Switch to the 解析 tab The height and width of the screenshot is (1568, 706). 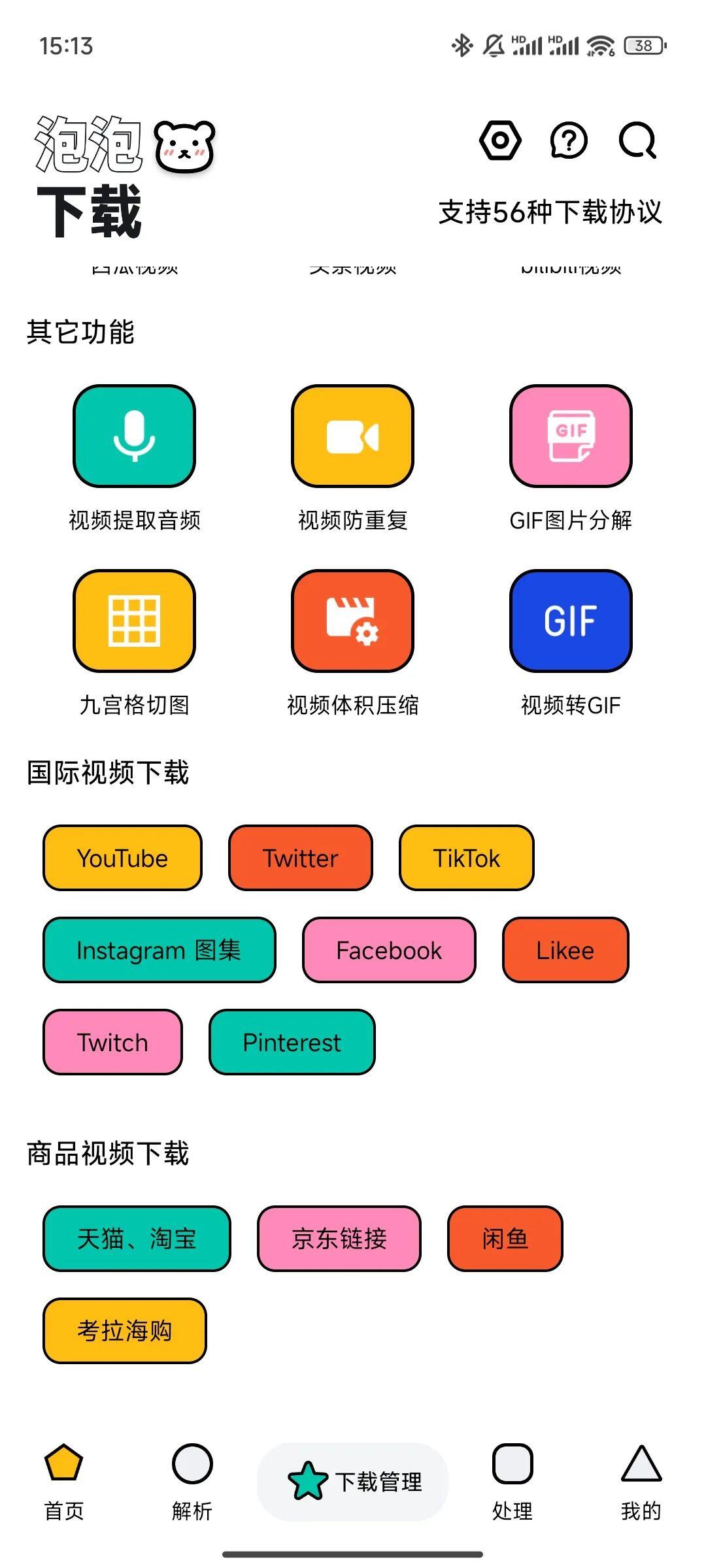coord(192,1482)
